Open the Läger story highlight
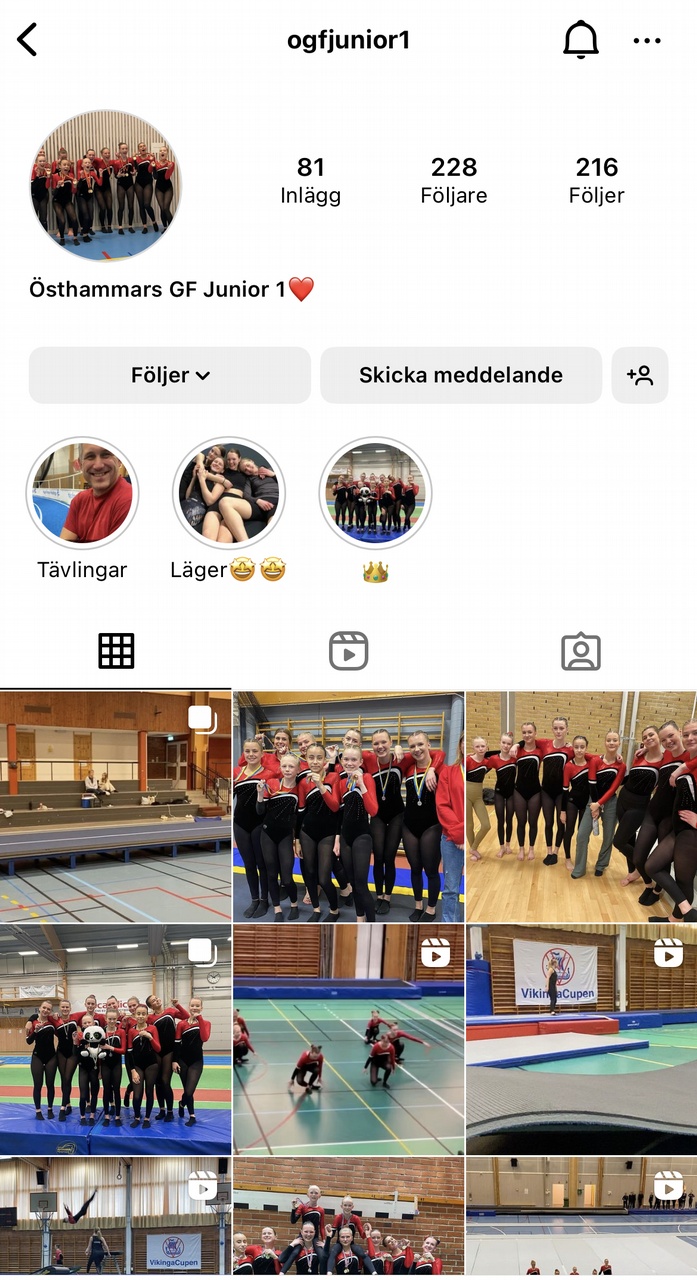Image resolution: width=697 pixels, height=1280 pixels. (229, 493)
